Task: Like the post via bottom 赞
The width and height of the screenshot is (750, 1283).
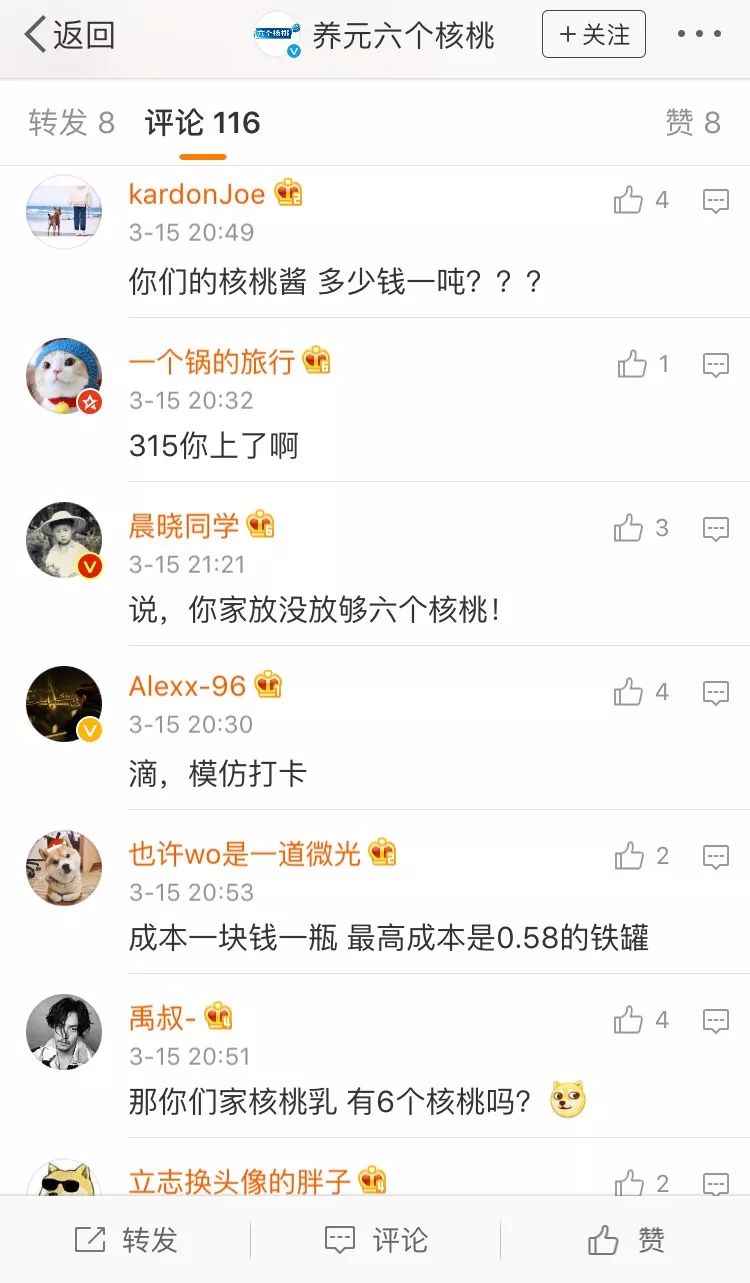Action: pyautogui.click(x=625, y=1240)
